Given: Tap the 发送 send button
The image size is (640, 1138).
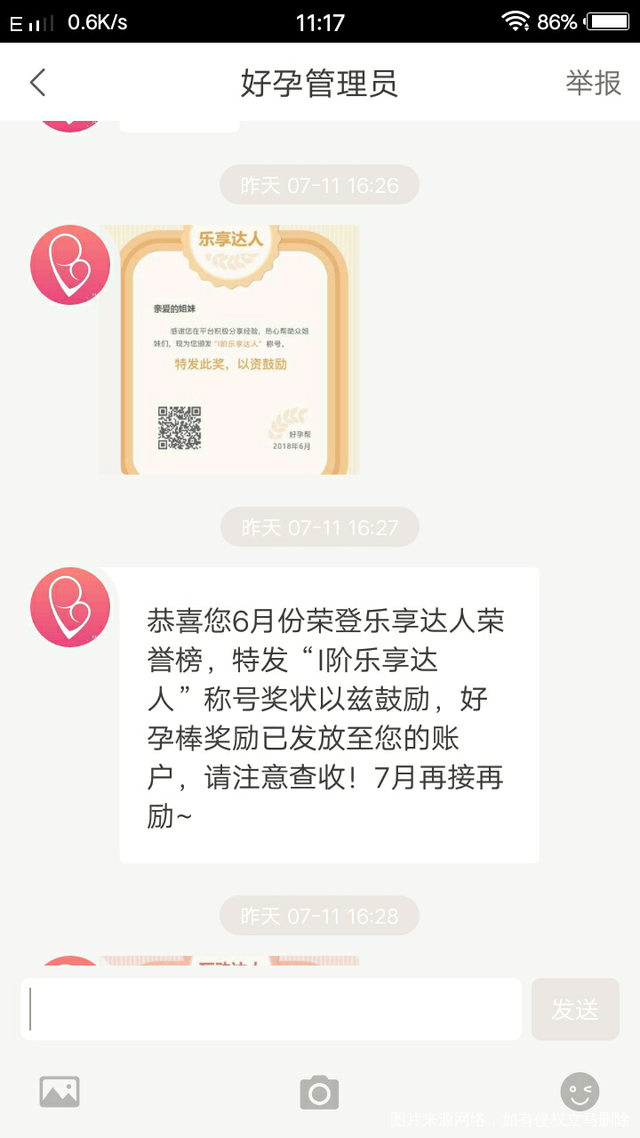Looking at the screenshot, I should [575, 1009].
